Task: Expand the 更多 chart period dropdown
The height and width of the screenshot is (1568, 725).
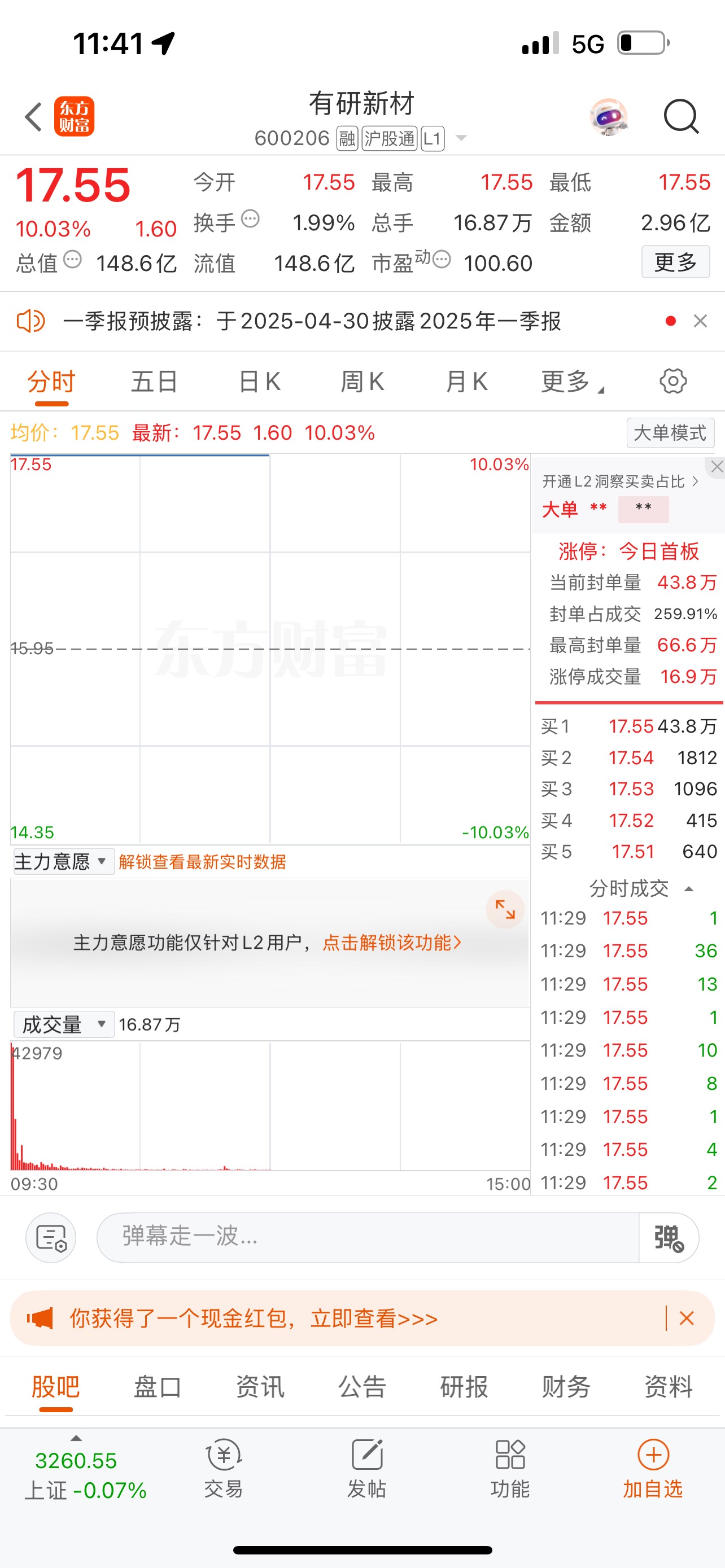Action: pos(571,382)
